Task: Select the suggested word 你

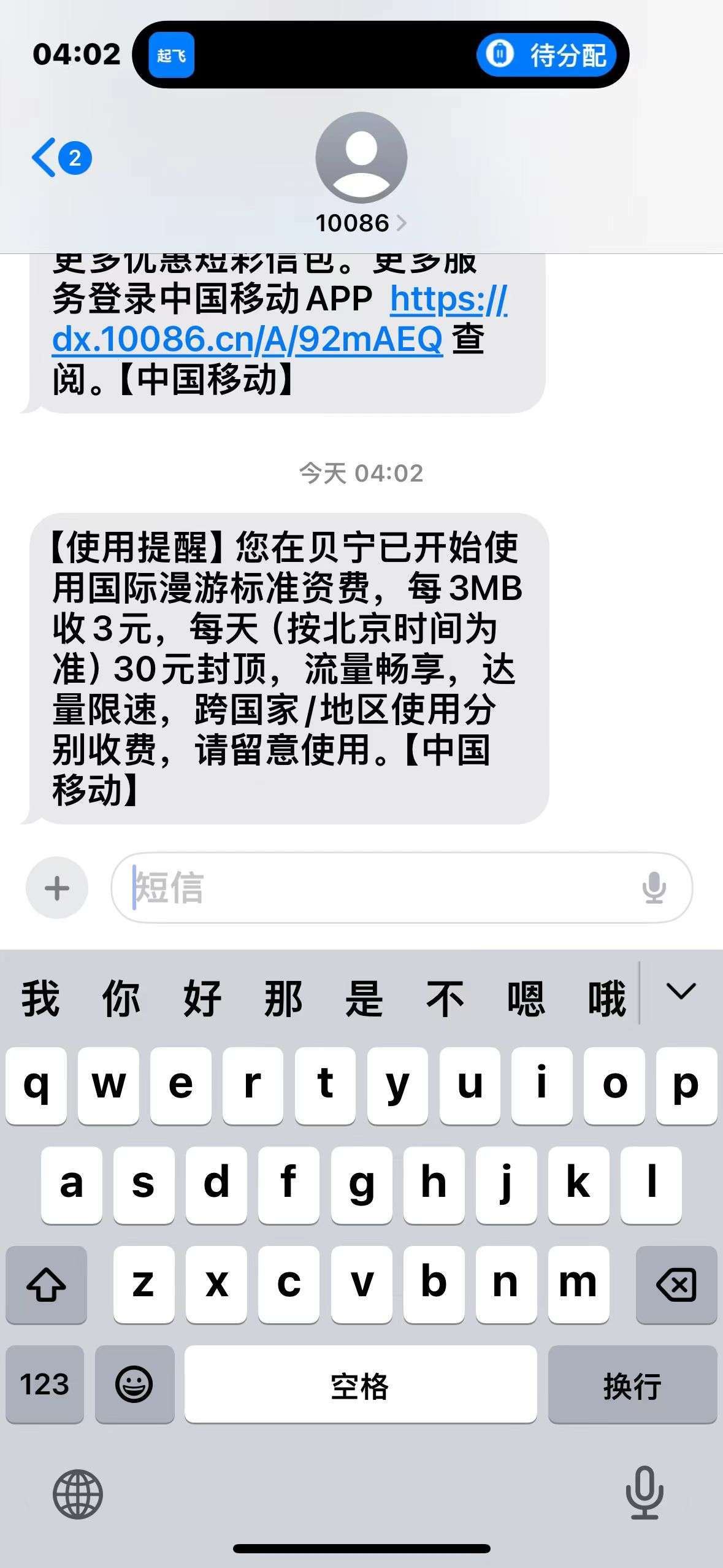Action: 121,998
